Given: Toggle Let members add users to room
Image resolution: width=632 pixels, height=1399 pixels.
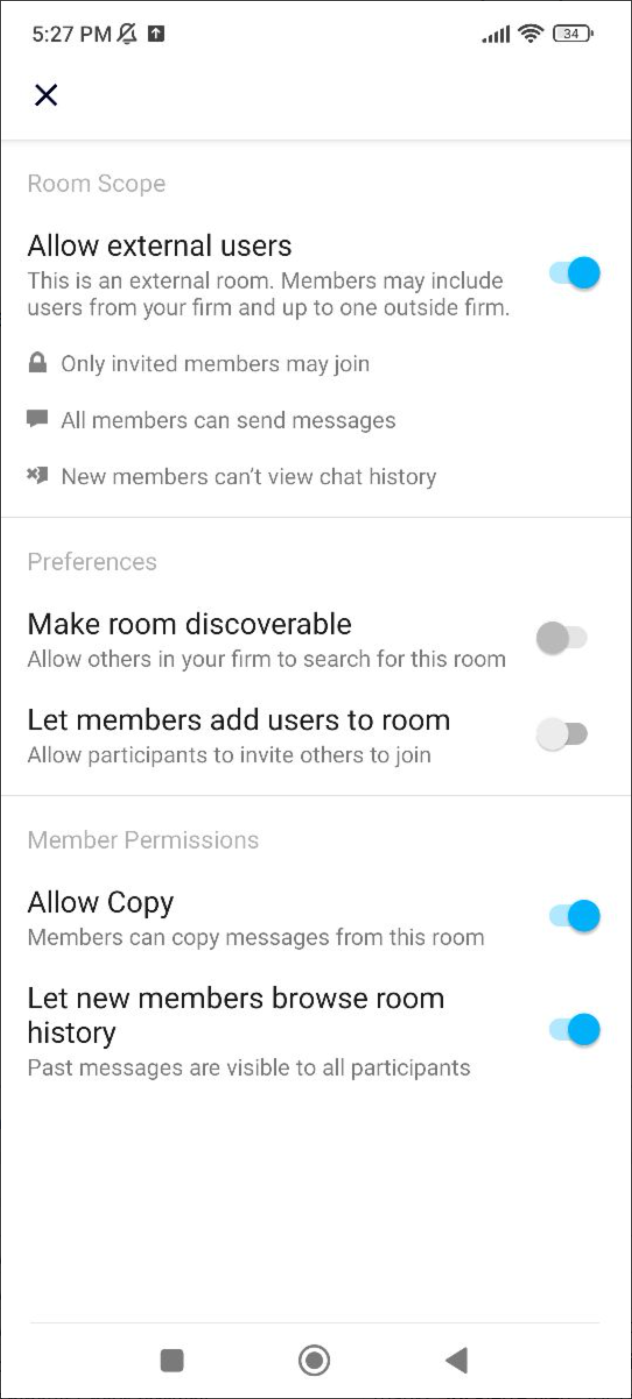Looking at the screenshot, I should coord(562,735).
